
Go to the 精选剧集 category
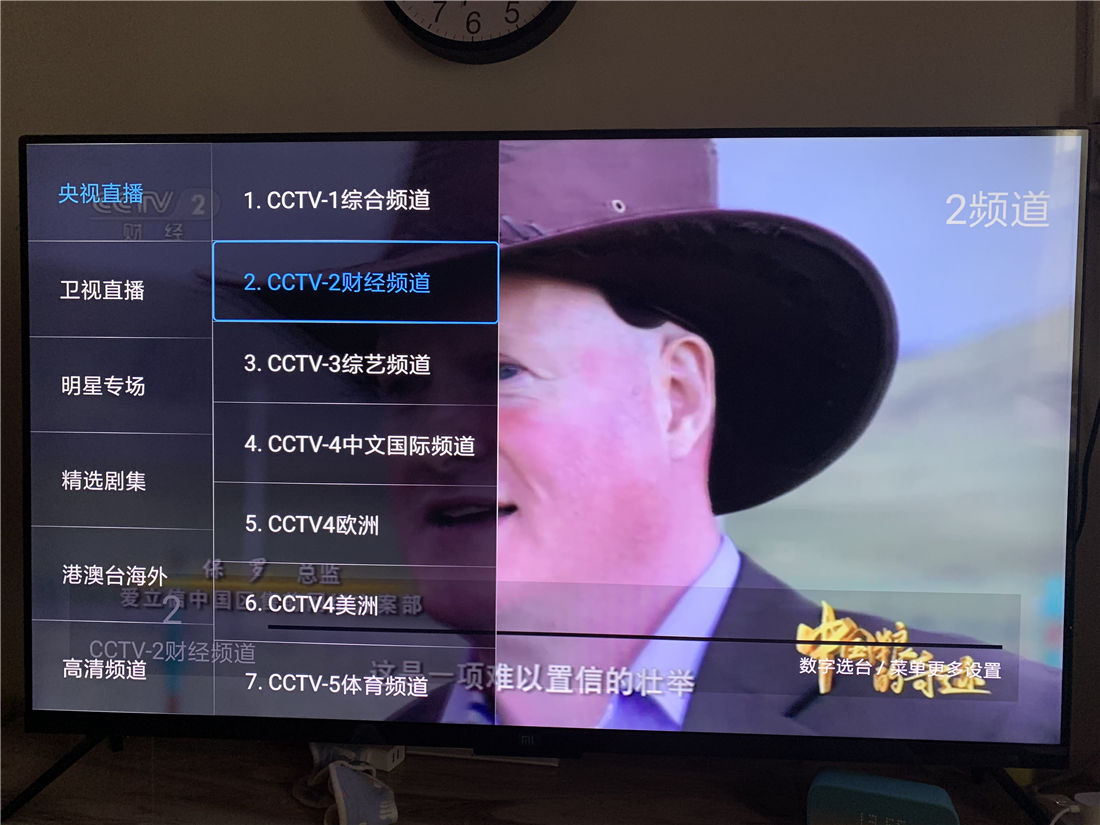pos(104,481)
